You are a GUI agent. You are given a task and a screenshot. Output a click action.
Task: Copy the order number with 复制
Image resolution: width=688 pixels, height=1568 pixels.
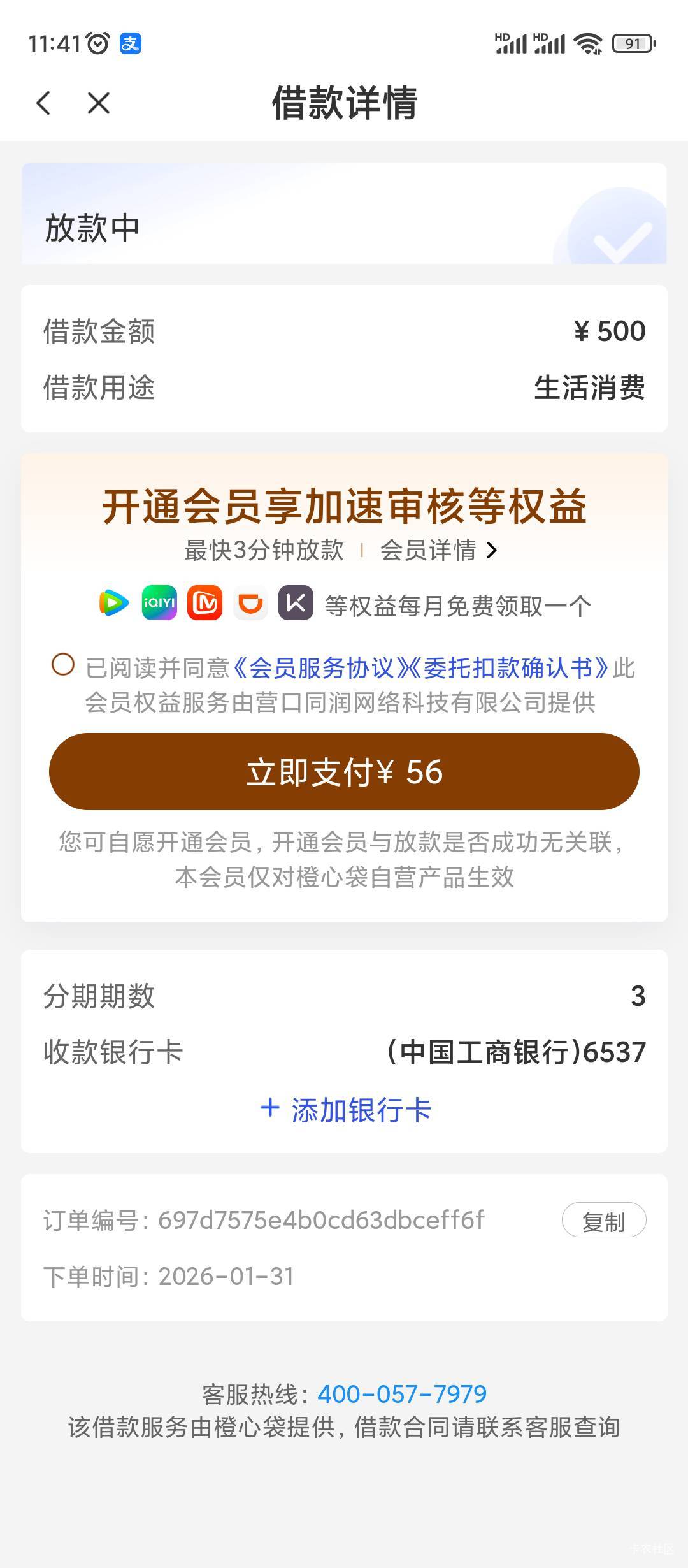(604, 1221)
